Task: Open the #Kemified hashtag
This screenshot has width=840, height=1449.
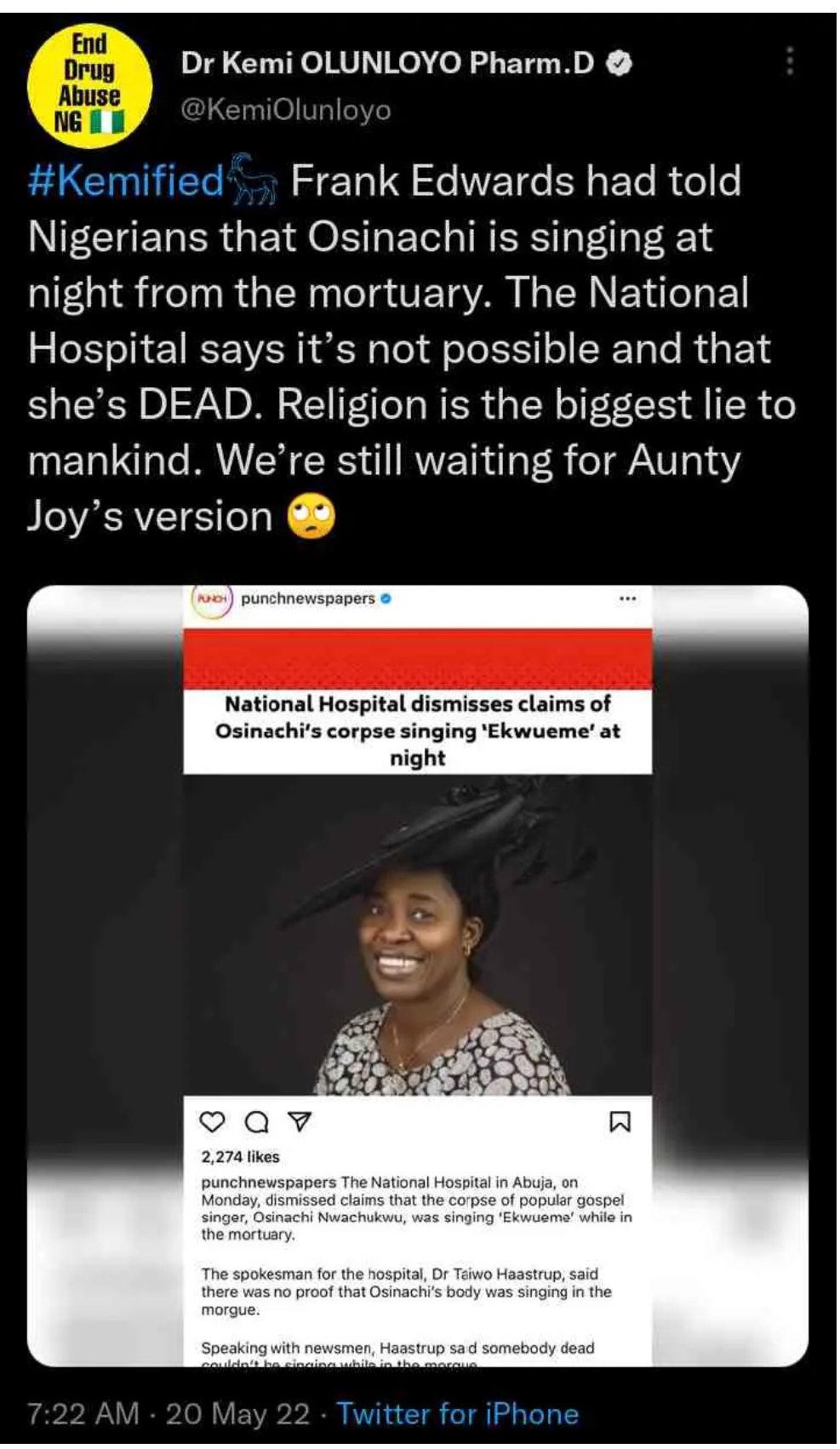Action: 126,181
